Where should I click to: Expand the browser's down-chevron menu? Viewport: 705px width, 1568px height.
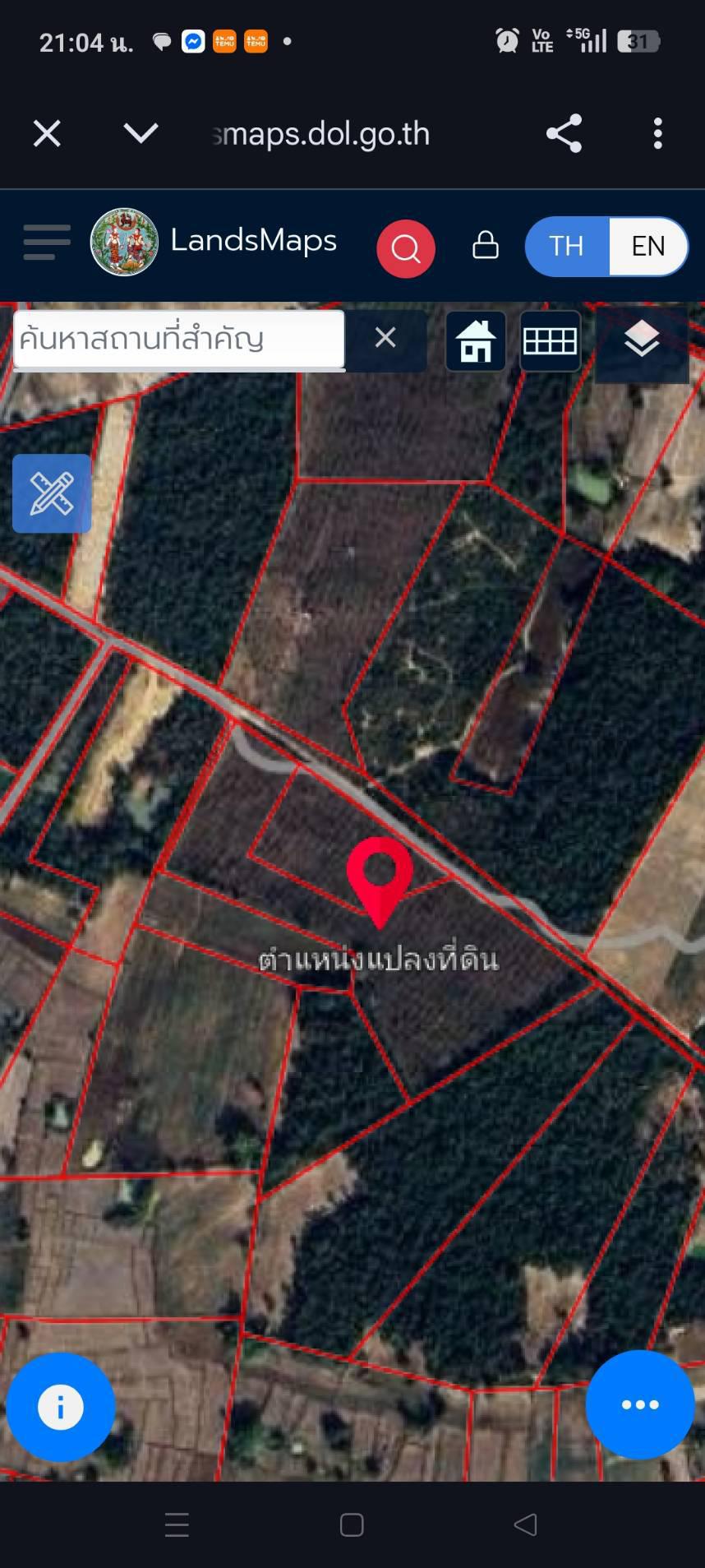141,133
